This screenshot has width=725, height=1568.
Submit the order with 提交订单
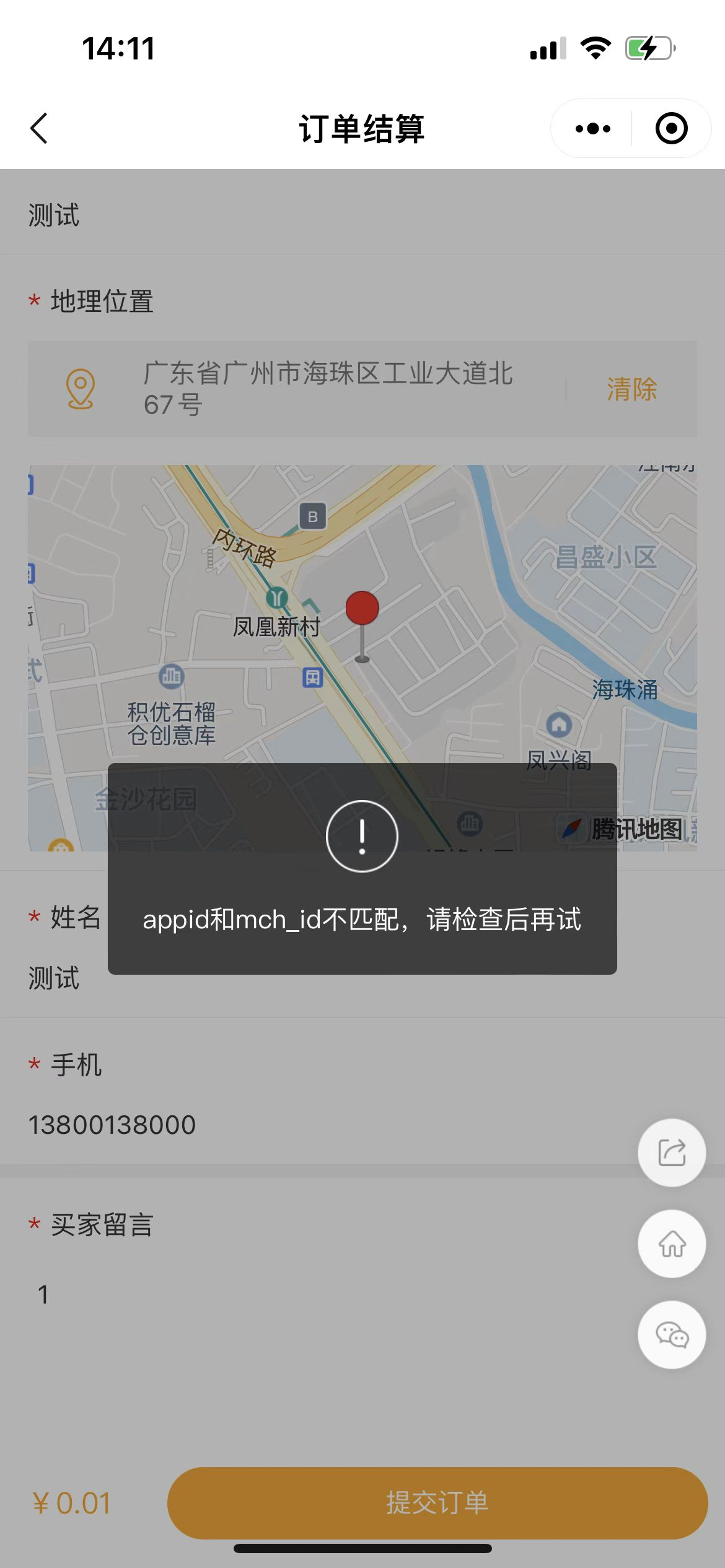point(437,1503)
